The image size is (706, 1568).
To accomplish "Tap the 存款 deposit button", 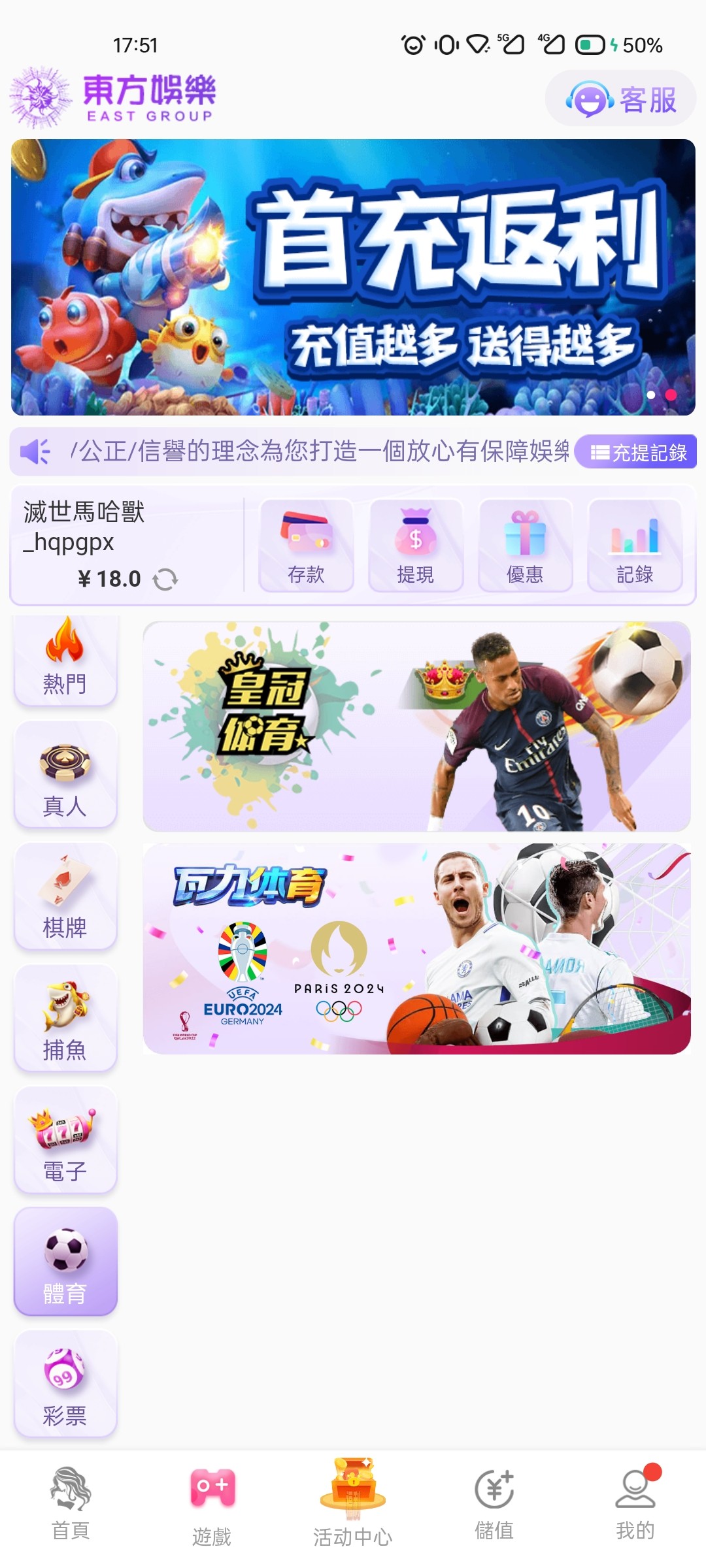I will click(306, 546).
